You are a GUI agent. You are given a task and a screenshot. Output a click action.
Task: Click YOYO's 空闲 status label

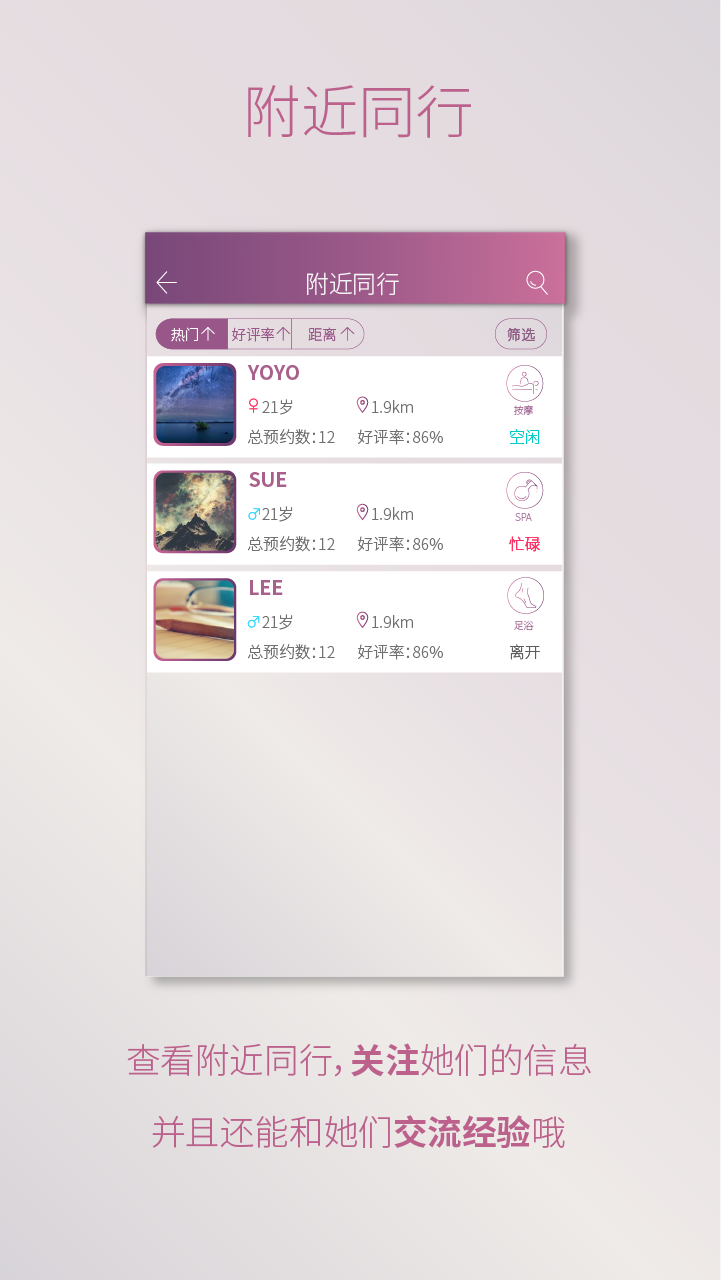(x=524, y=437)
